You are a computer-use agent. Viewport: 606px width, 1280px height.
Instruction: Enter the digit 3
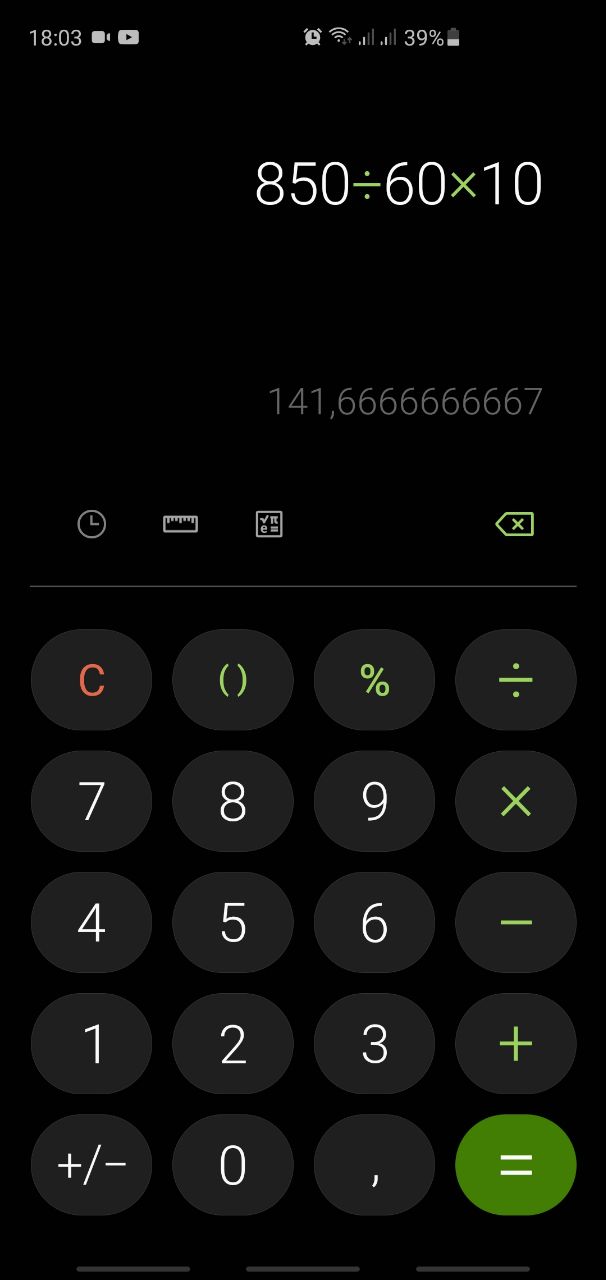[x=374, y=1044]
